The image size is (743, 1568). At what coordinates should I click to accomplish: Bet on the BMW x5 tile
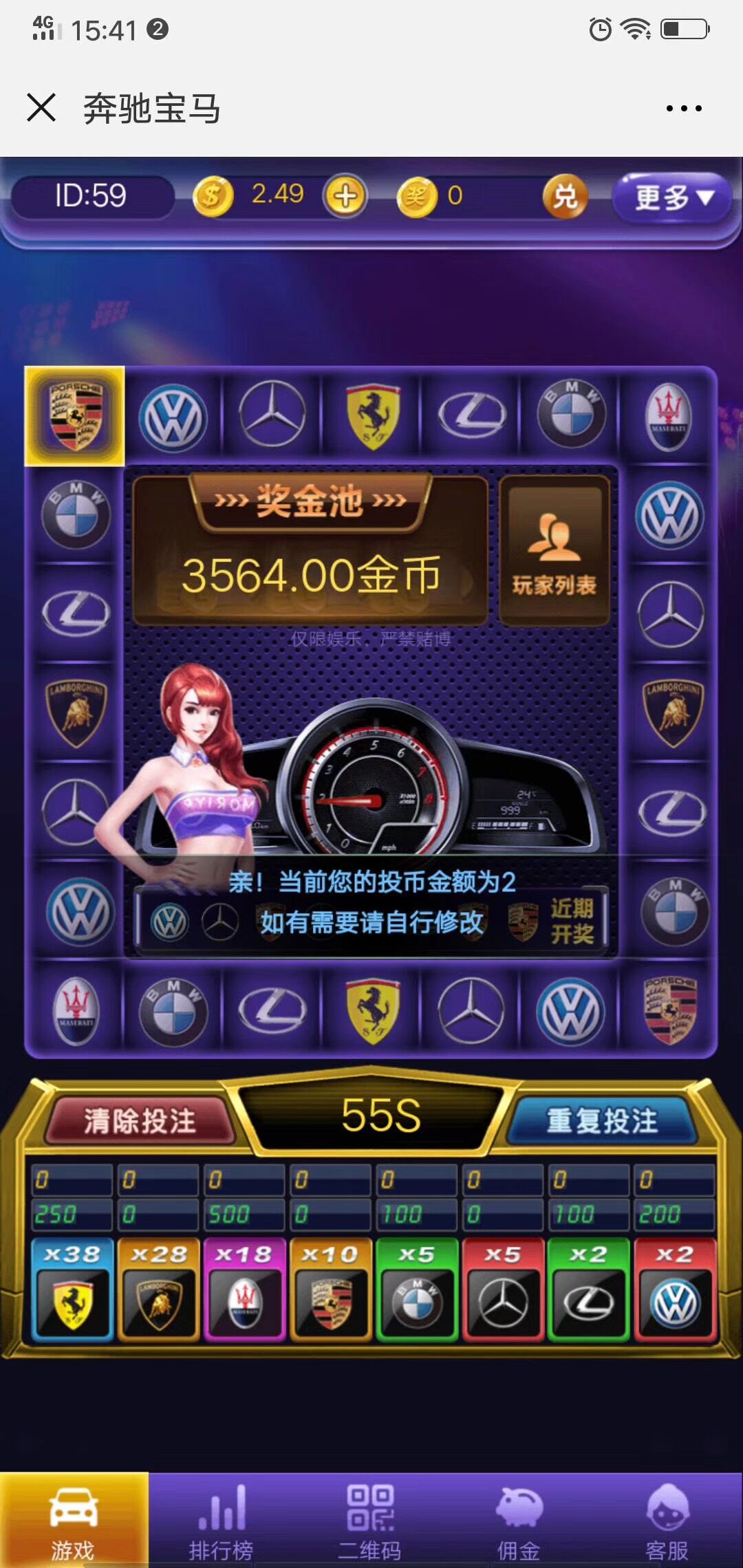tap(416, 1290)
